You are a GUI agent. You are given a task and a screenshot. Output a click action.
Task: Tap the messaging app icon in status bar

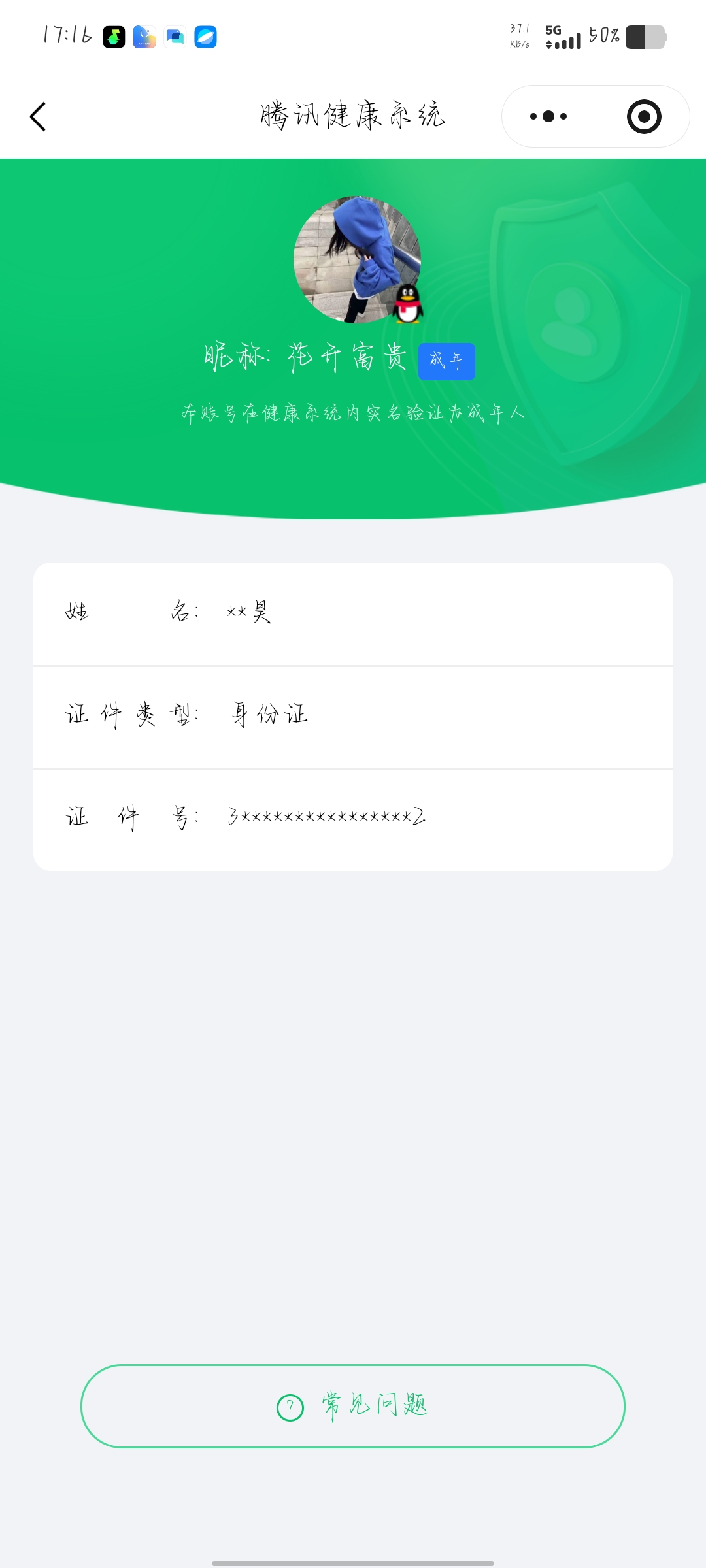174,37
